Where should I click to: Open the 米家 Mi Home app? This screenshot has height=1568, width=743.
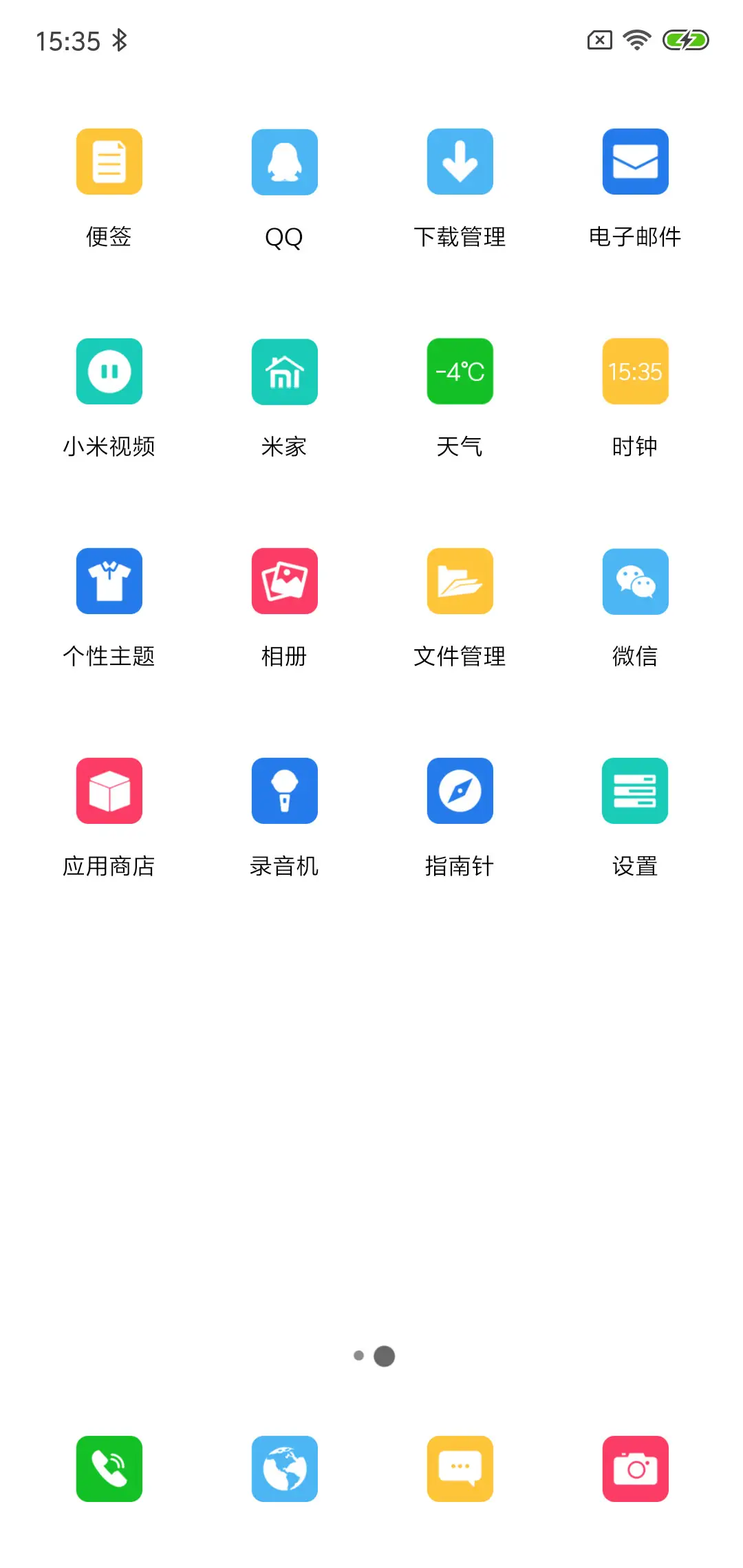(x=284, y=371)
